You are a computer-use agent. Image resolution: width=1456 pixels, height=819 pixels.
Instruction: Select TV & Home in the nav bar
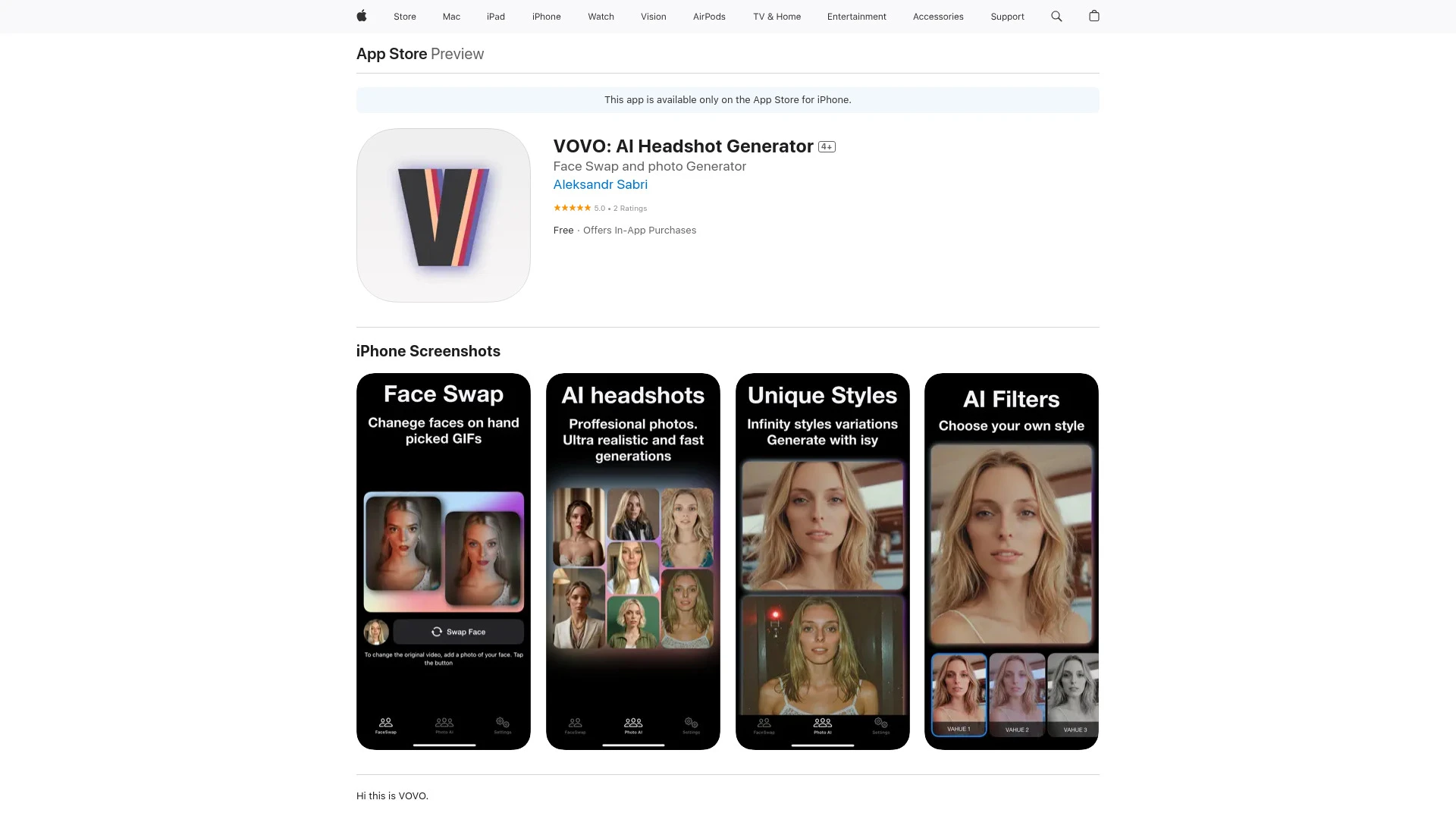777,17
